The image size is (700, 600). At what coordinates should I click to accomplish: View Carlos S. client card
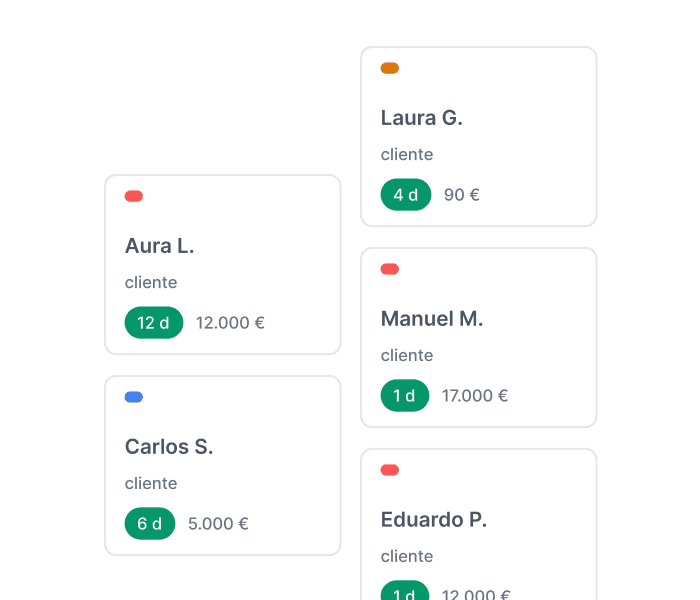point(223,466)
